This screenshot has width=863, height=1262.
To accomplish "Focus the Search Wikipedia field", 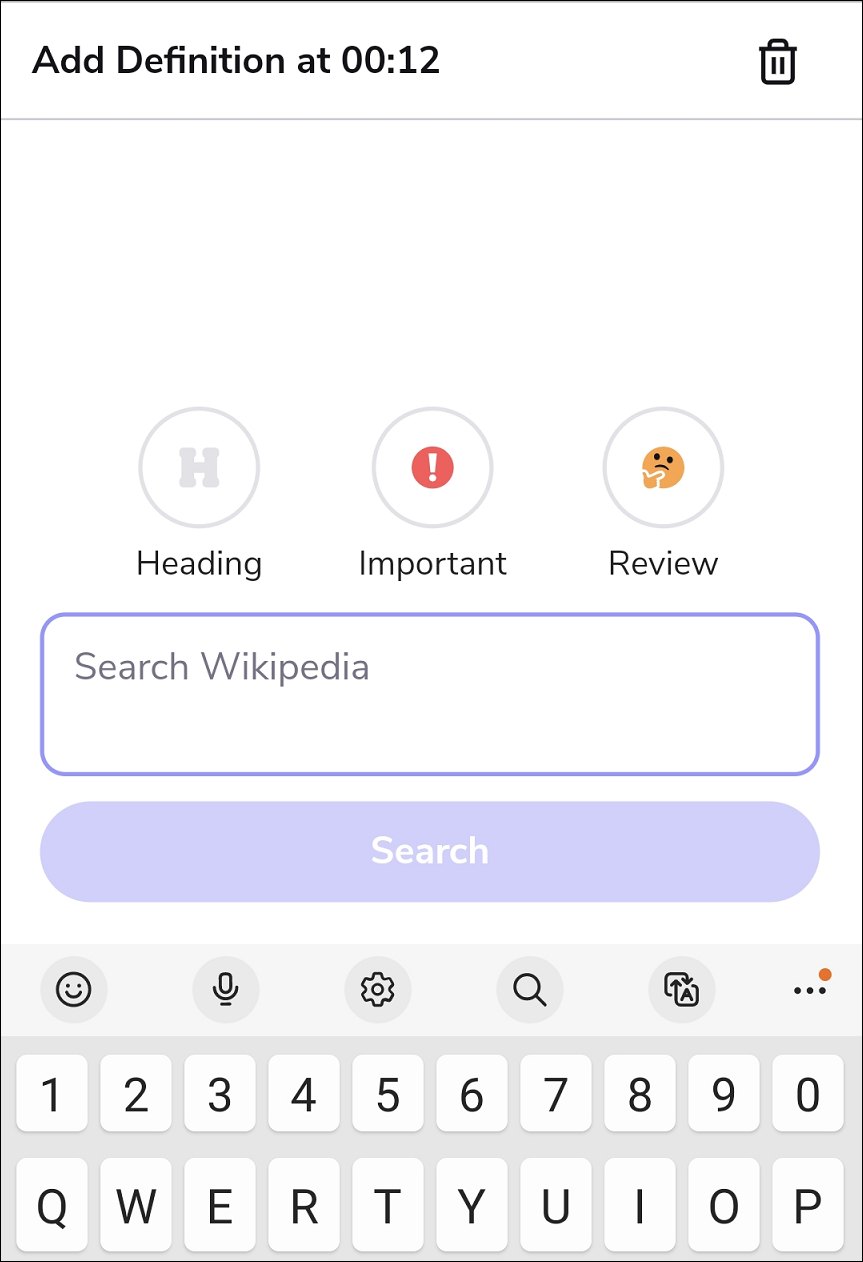I will click(430, 694).
